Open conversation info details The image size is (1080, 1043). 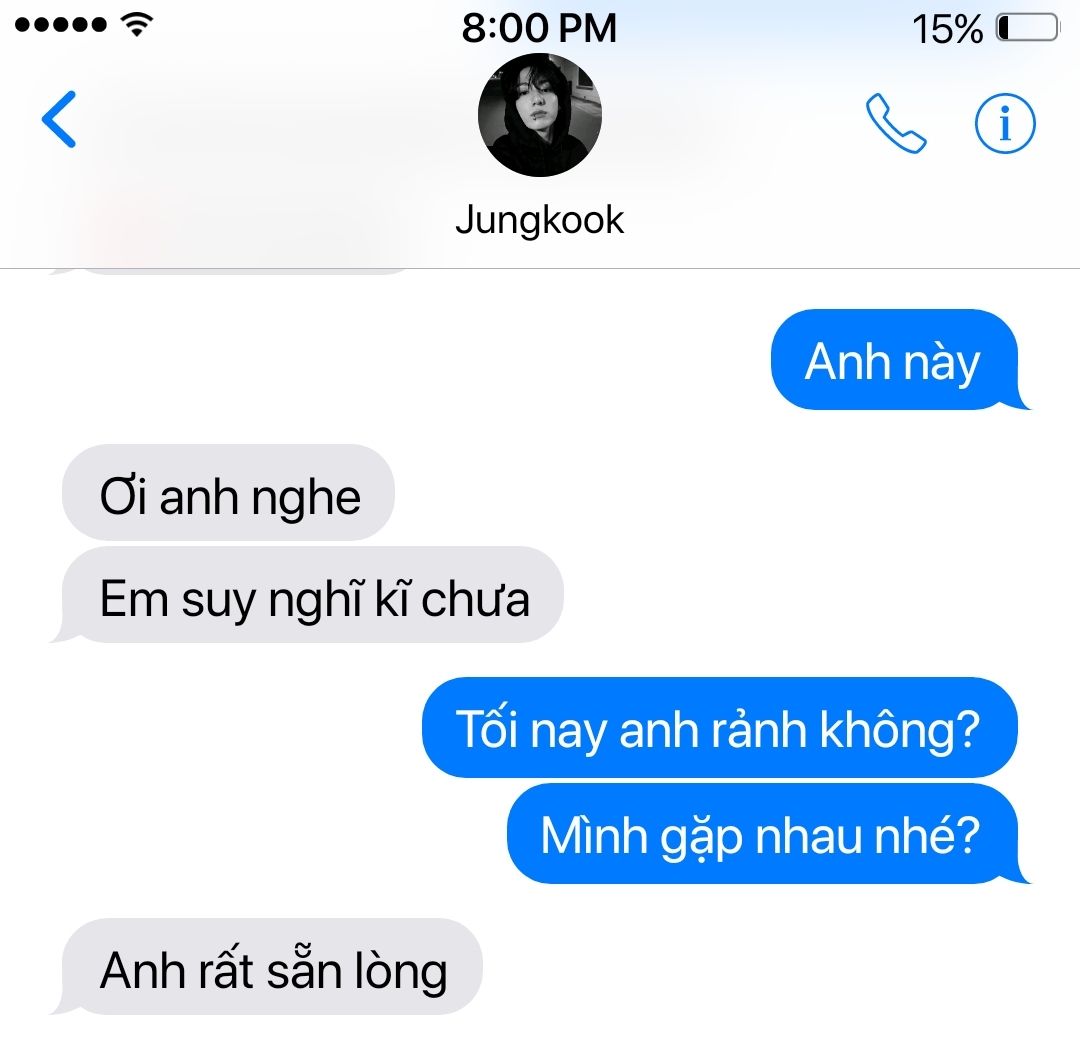[1005, 123]
